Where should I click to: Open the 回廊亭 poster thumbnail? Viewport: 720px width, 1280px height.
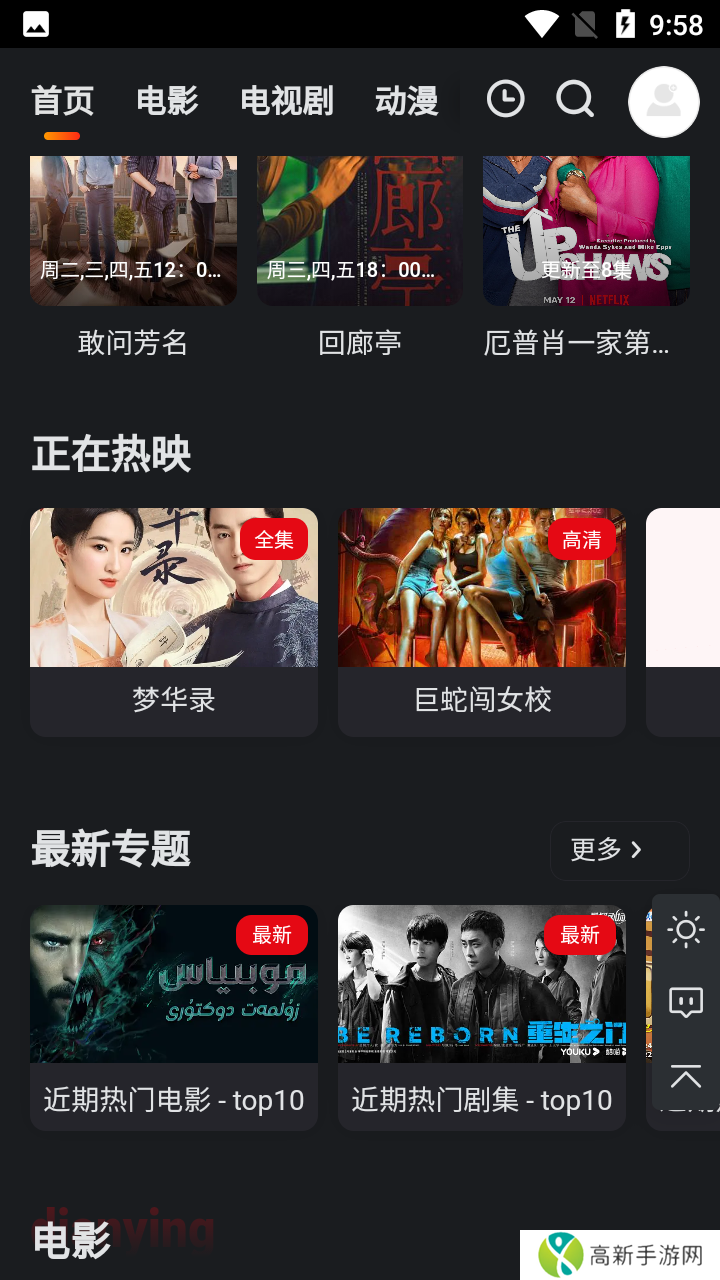pyautogui.click(x=359, y=230)
